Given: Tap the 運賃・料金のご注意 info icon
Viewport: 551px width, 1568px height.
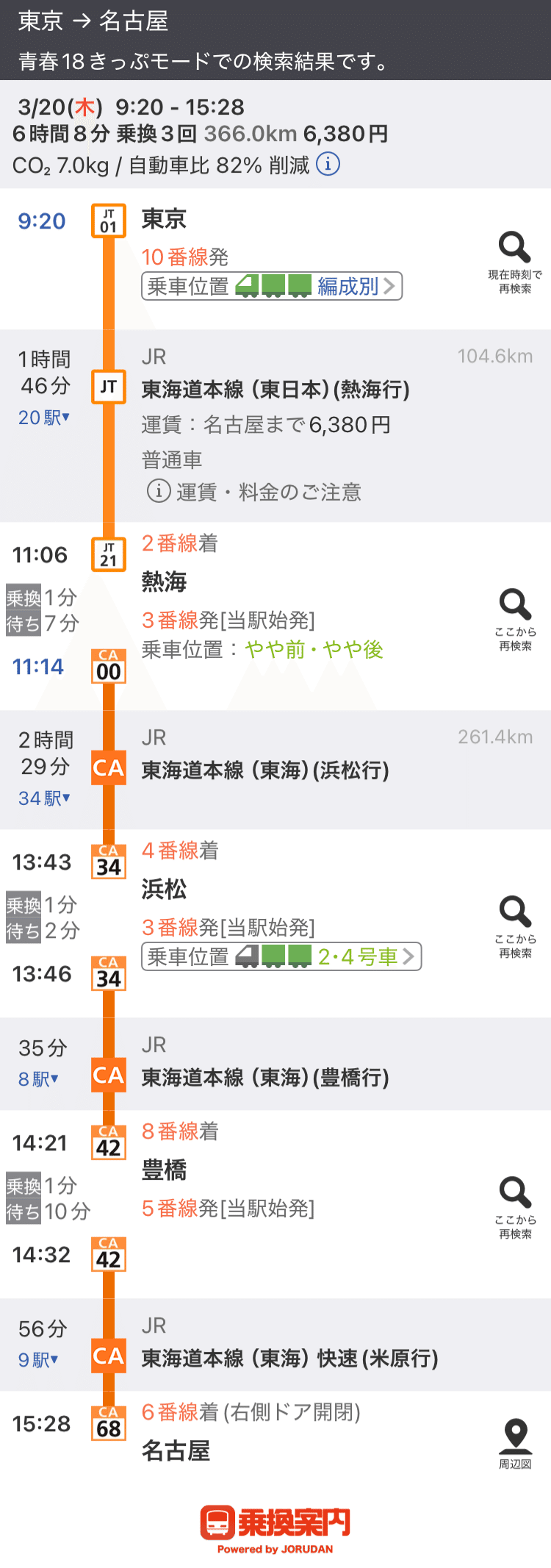Looking at the screenshot, I should point(159,491).
